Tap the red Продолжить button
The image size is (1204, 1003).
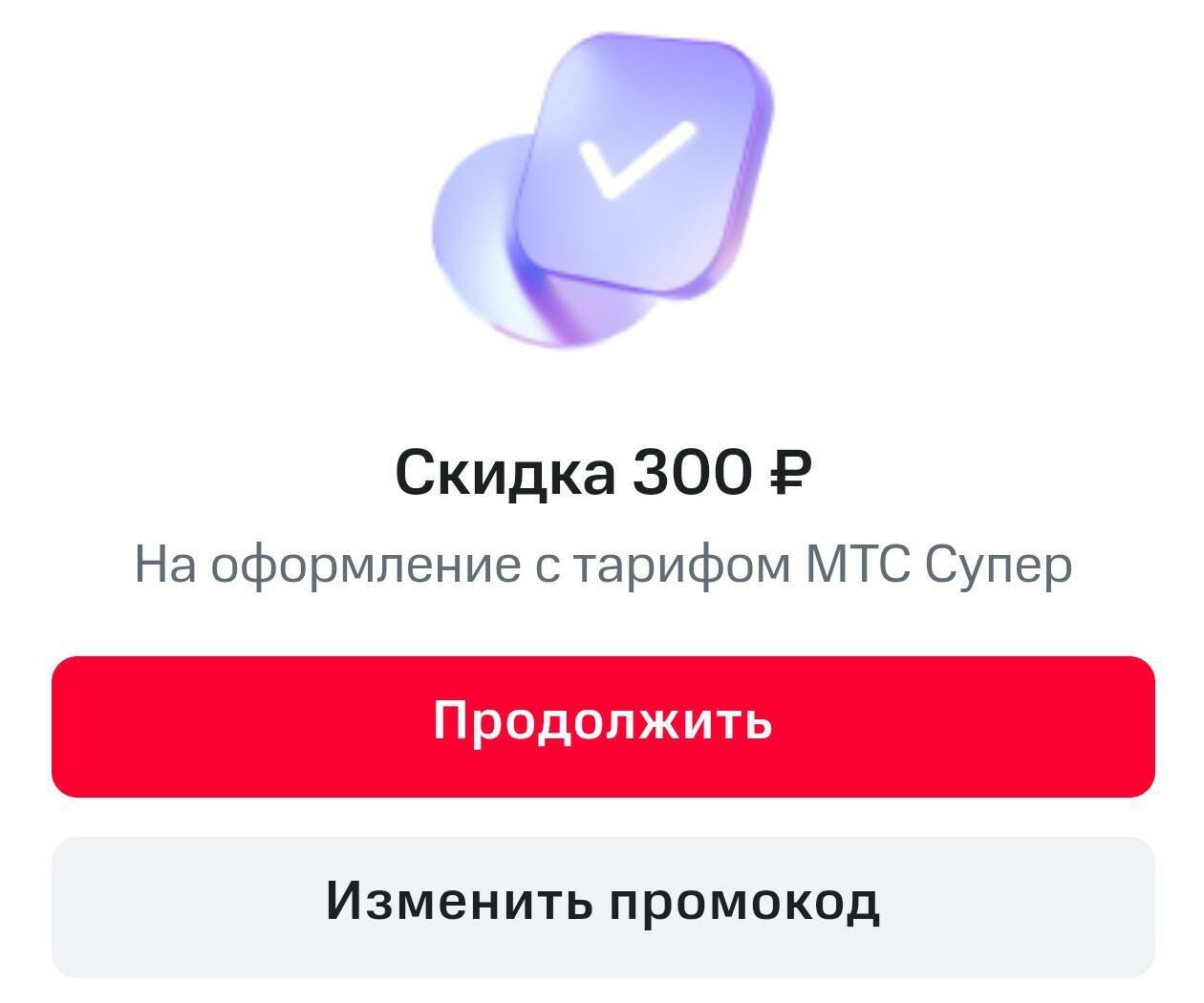pos(603,726)
